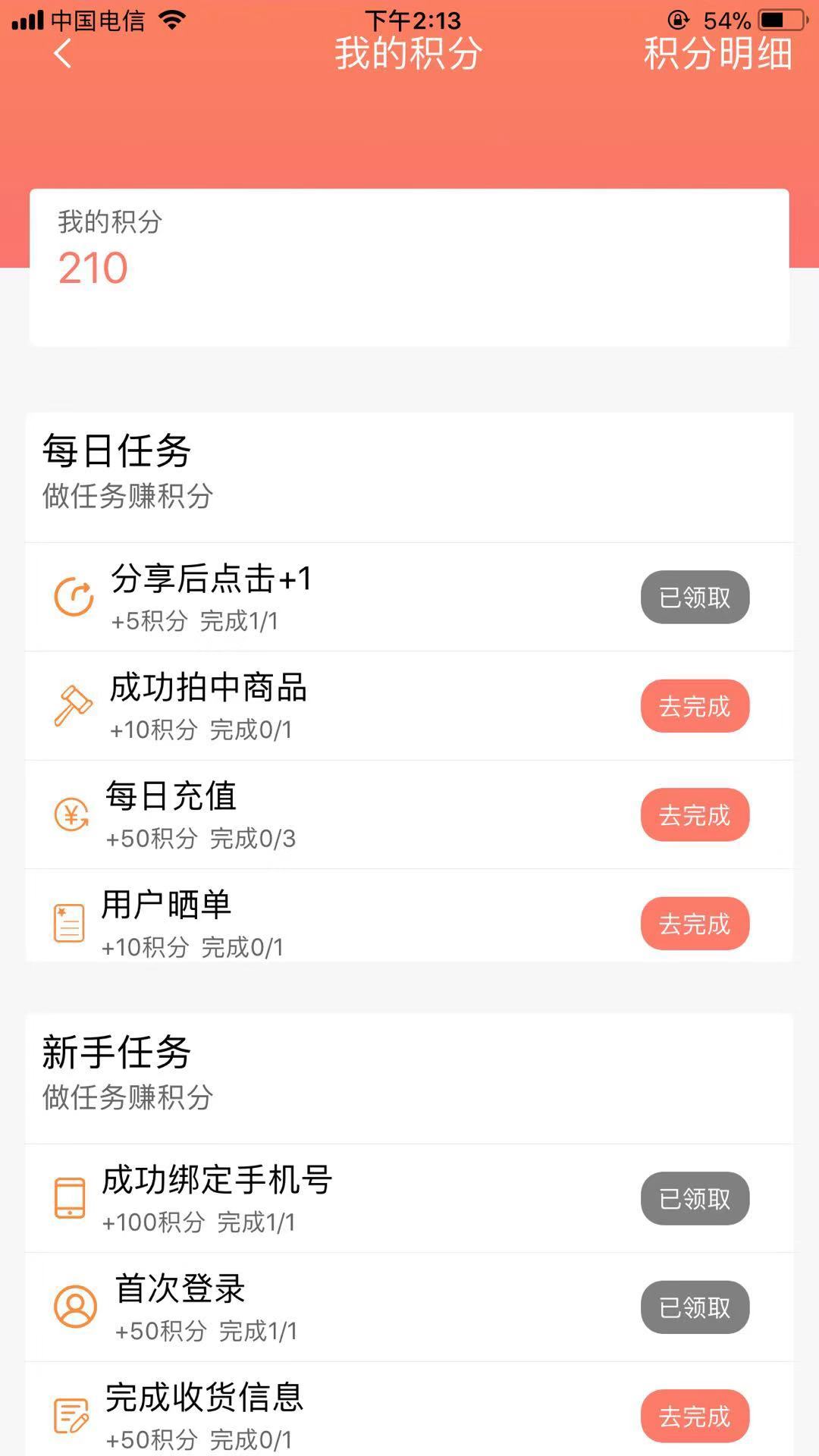The image size is (819, 1456).
Task: Tap 已领取 button for 首次登录
Action: coord(695,1307)
